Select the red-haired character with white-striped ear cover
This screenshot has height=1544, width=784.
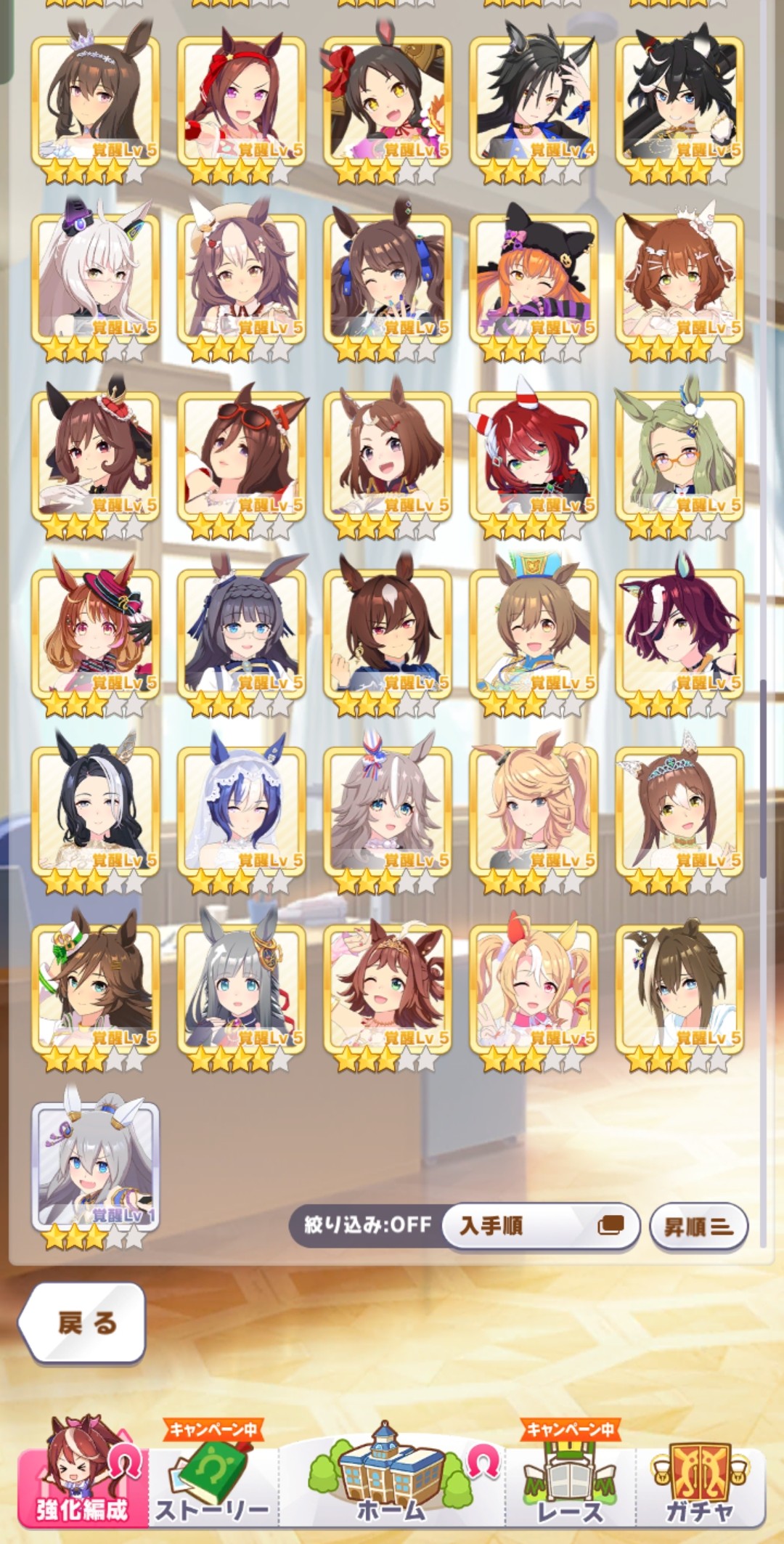[x=534, y=456]
